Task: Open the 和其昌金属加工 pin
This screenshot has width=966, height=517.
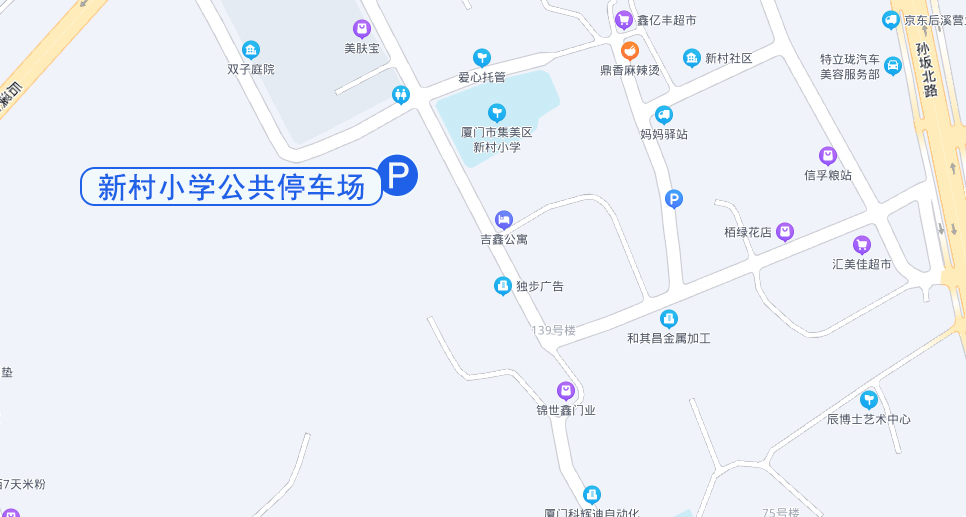Action: coord(669,319)
